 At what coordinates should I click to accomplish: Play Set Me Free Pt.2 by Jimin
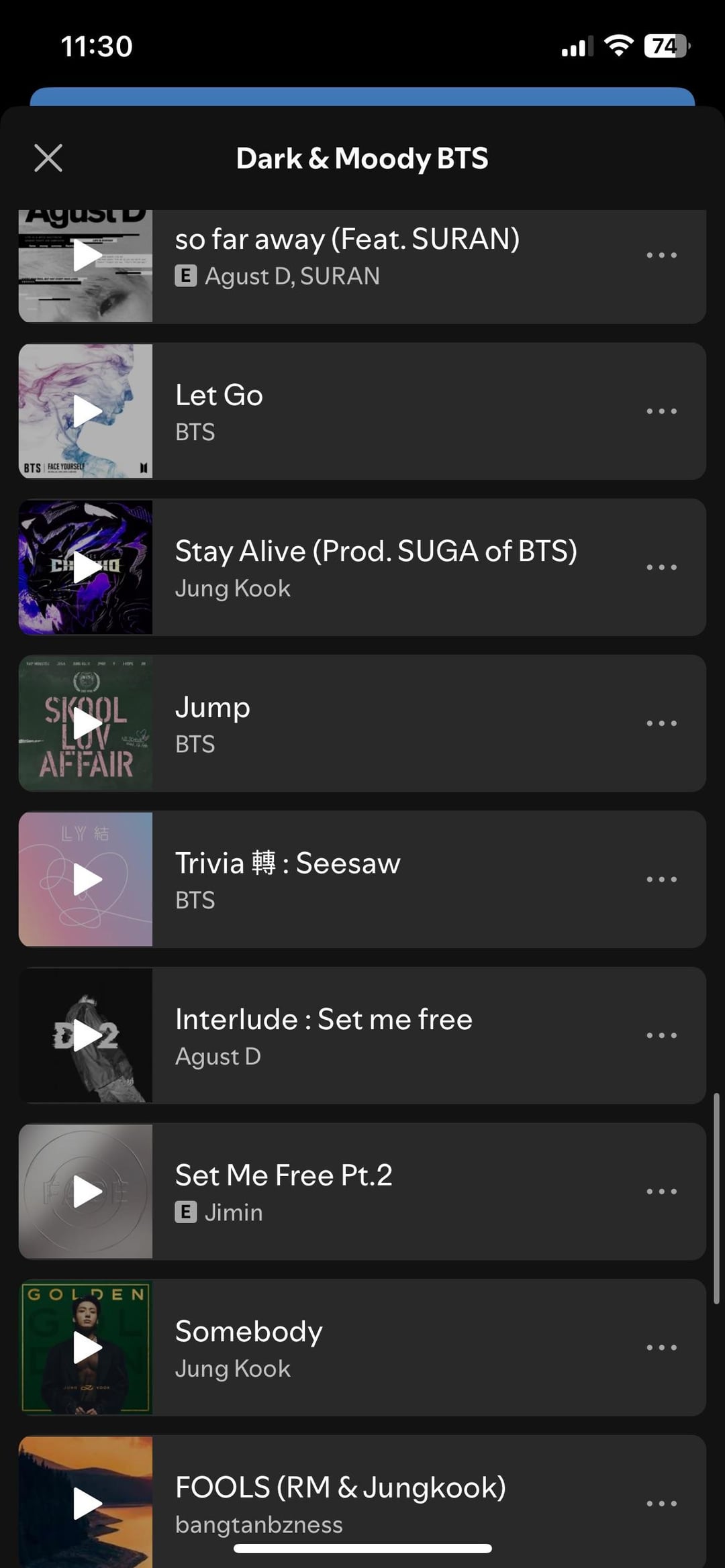click(87, 1192)
